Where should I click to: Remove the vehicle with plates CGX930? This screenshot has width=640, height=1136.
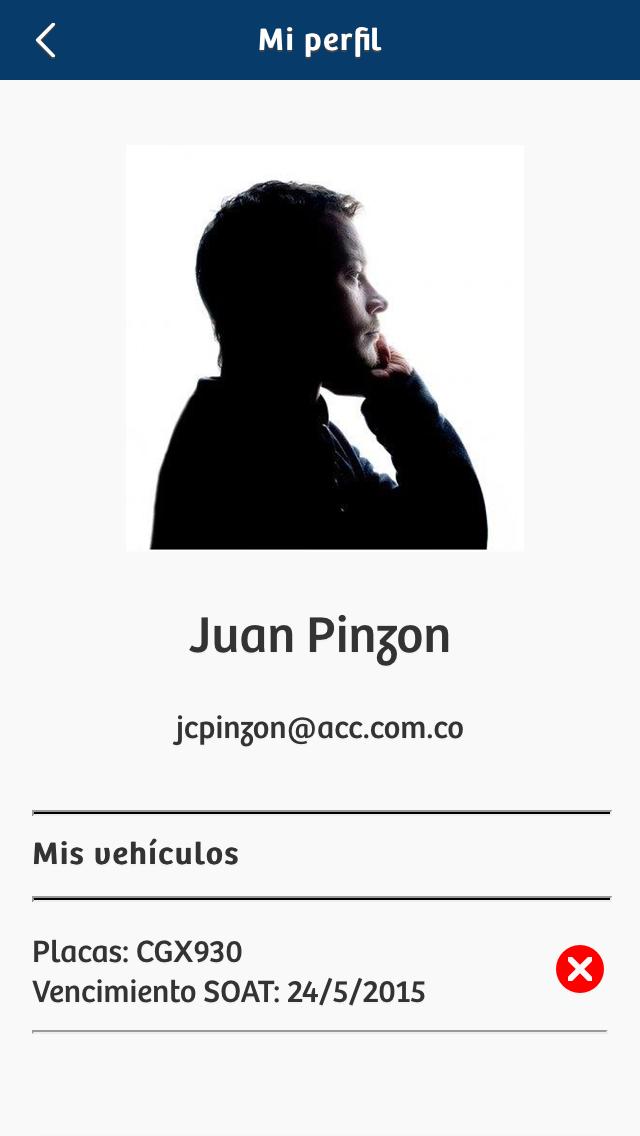[x=580, y=969]
